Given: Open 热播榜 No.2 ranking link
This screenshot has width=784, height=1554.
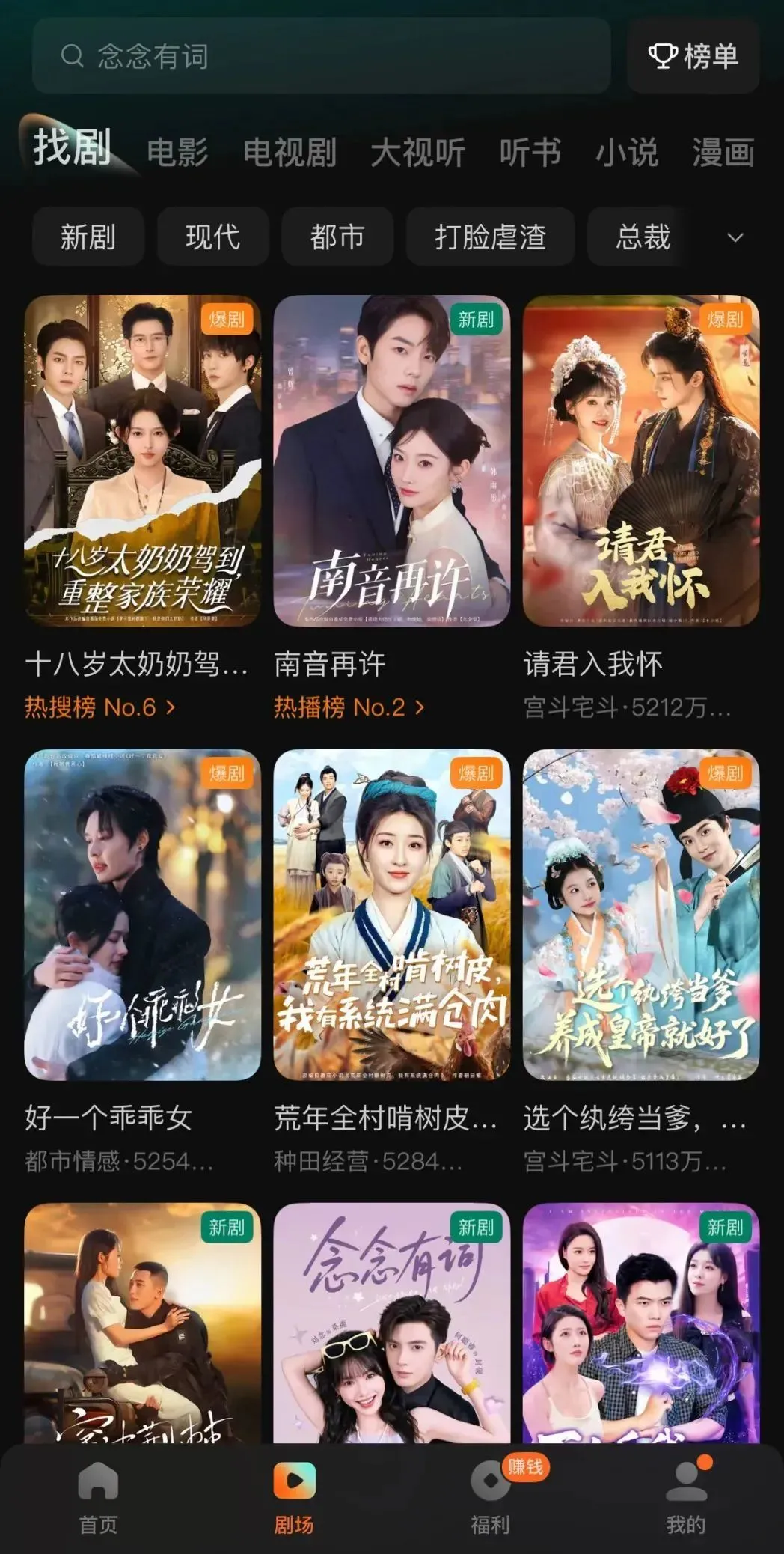Looking at the screenshot, I should coord(349,707).
